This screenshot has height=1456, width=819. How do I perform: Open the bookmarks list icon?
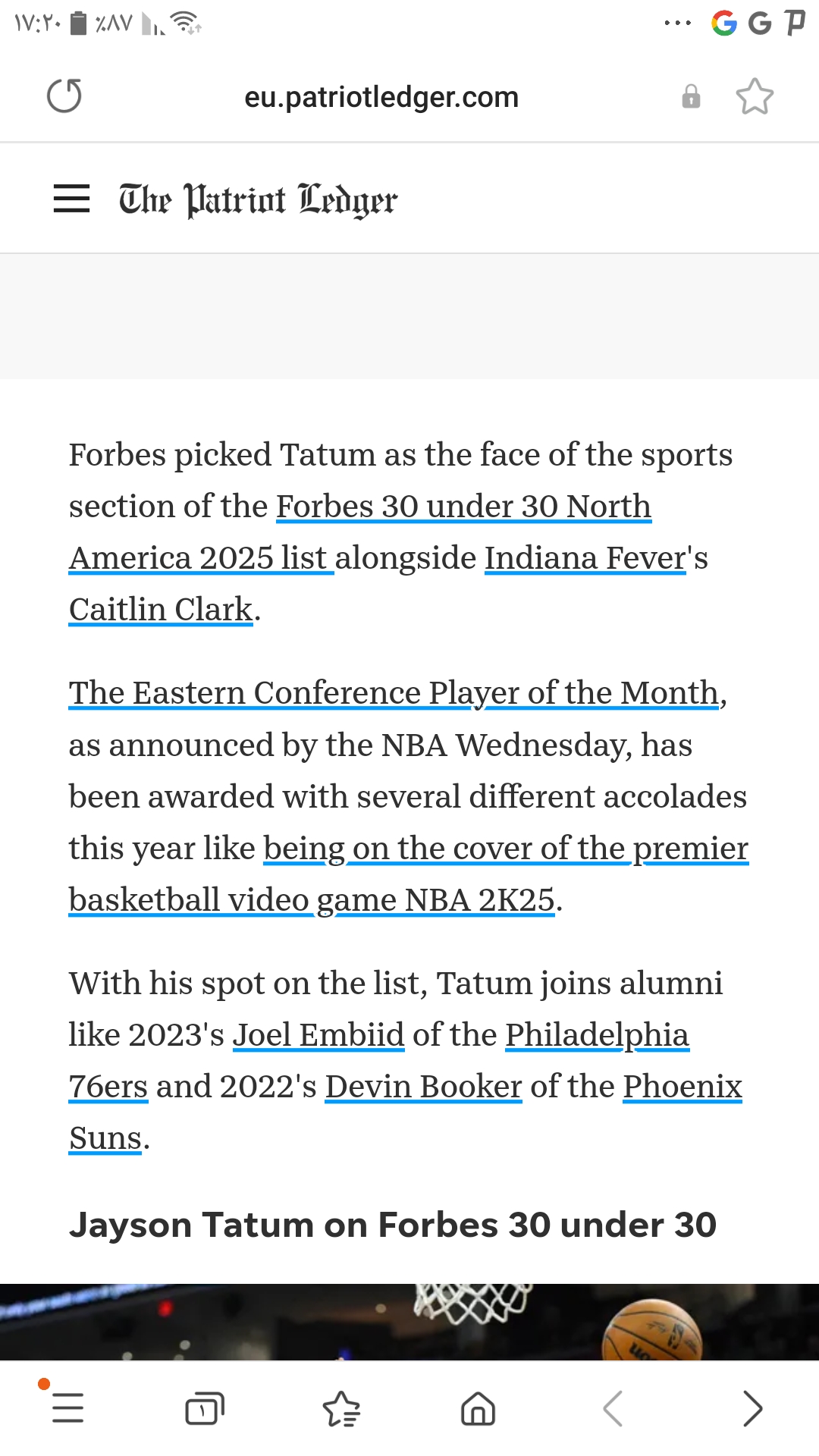(341, 1408)
